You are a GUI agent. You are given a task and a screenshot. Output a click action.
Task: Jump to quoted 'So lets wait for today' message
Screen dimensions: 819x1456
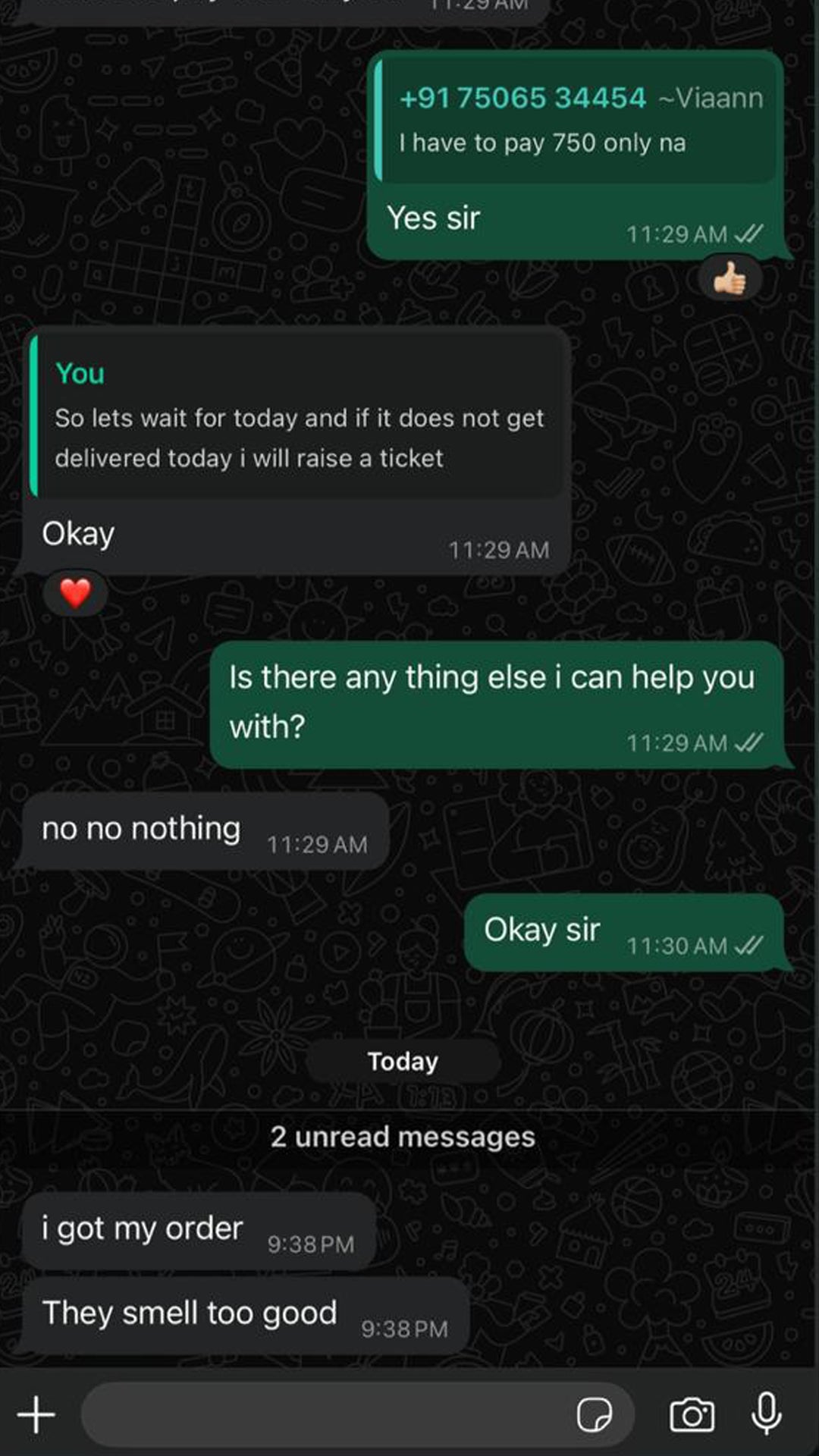click(x=300, y=417)
